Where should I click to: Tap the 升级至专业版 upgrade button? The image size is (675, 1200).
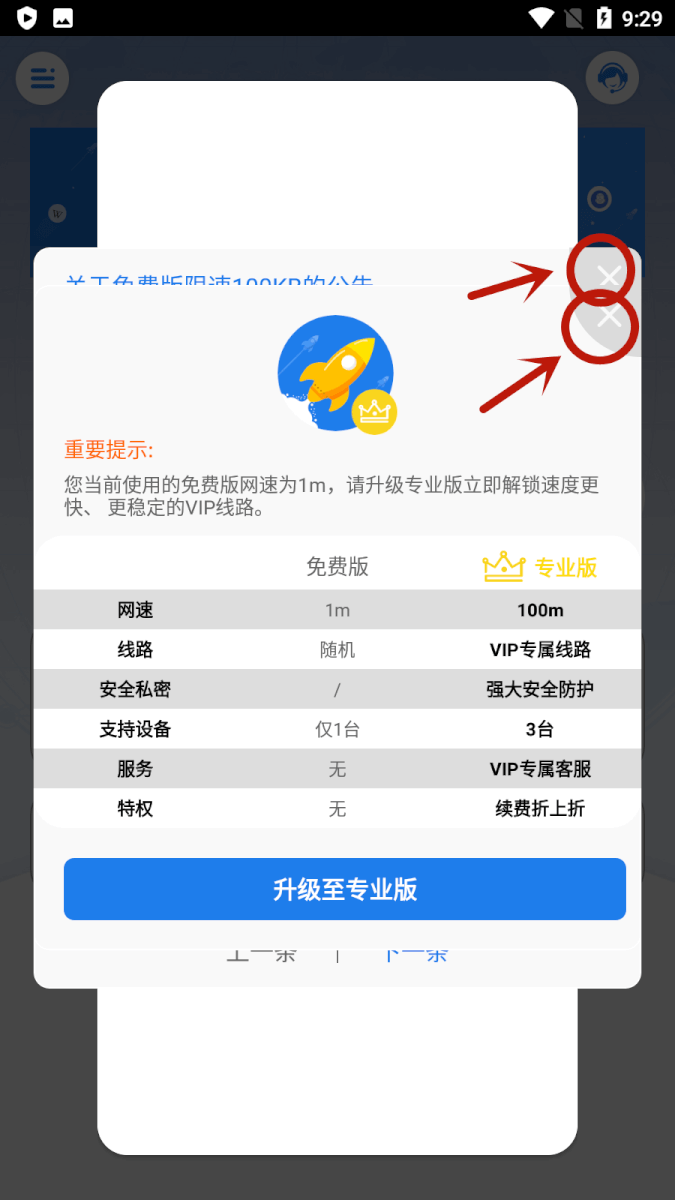pyautogui.click(x=345, y=889)
